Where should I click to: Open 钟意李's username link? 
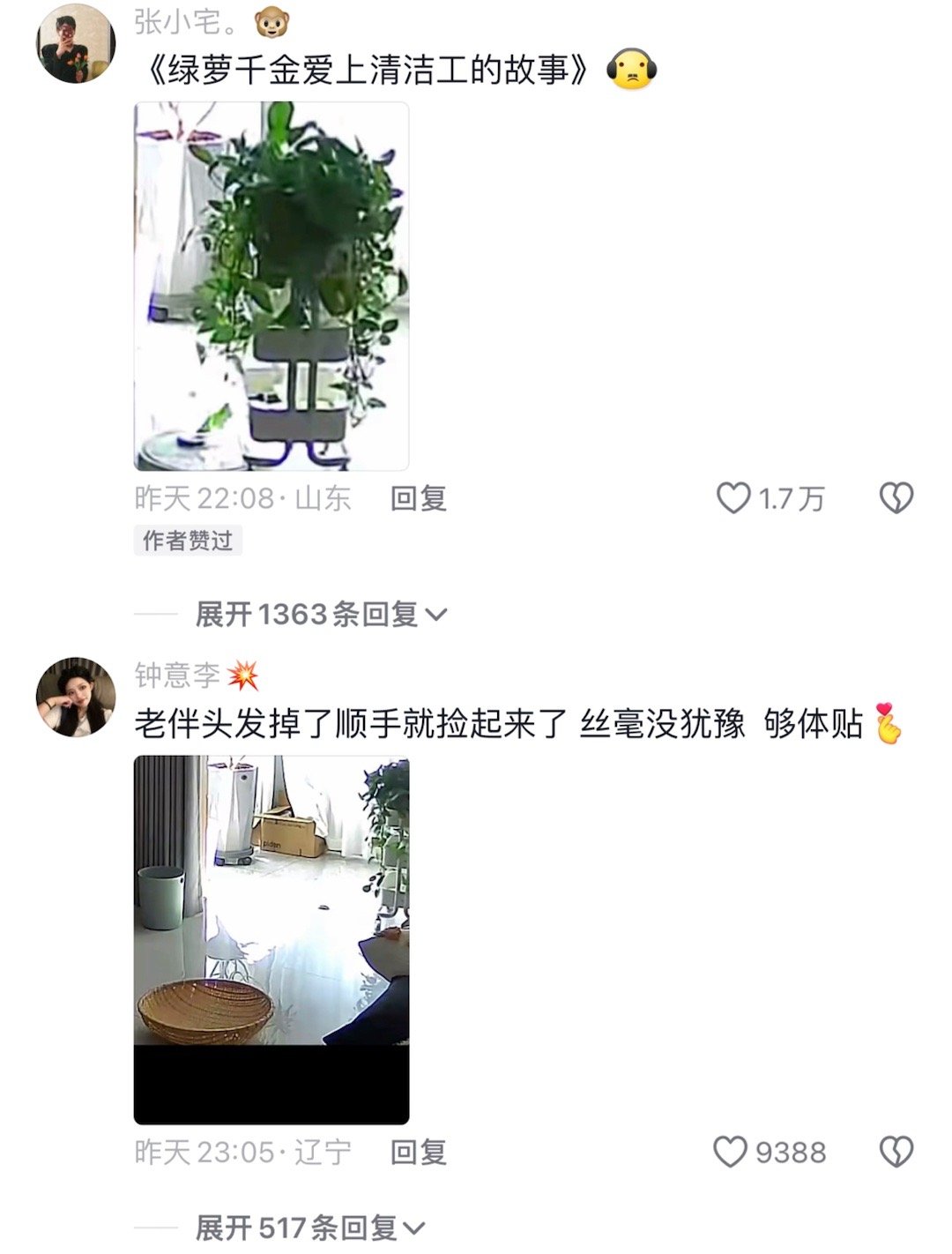tap(177, 676)
